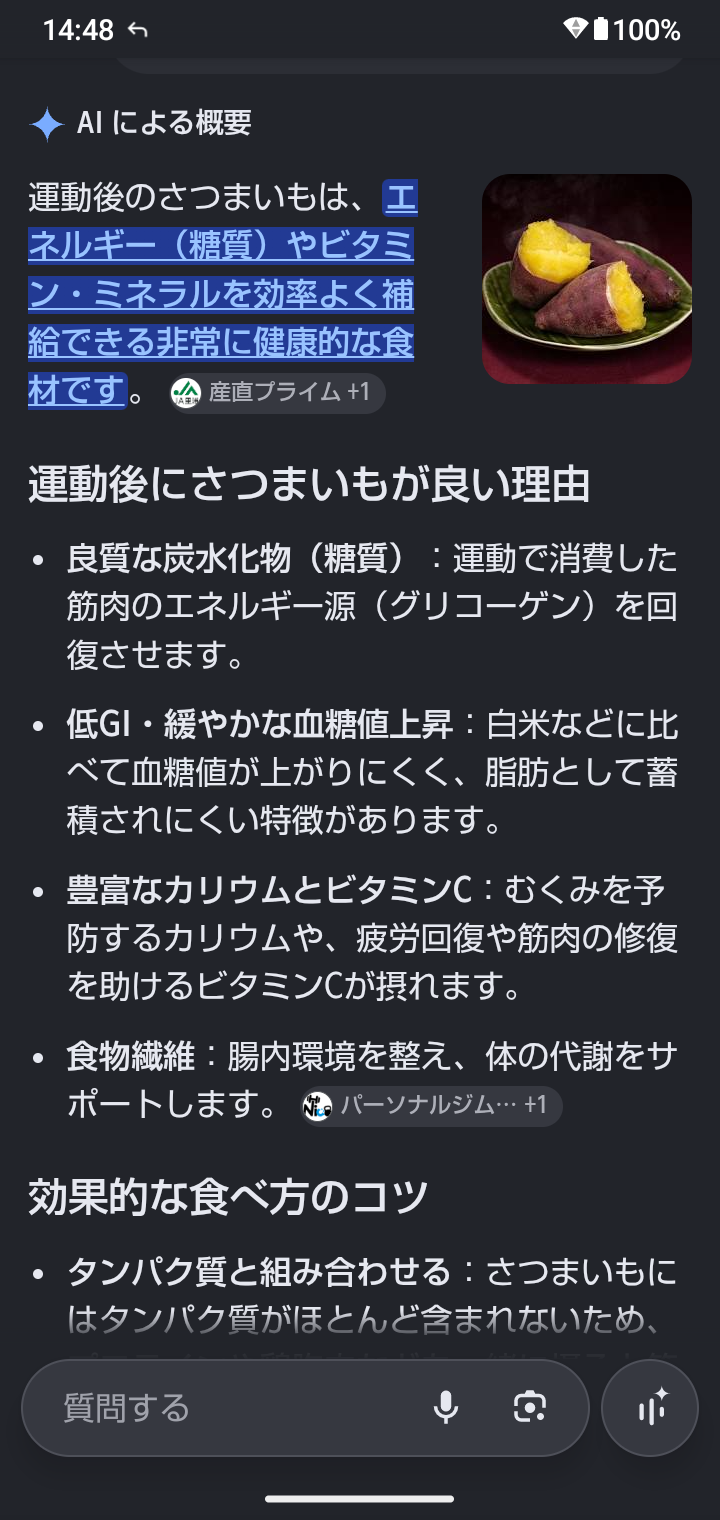Launch the AI voice conversation button
This screenshot has height=1520, width=720.
tap(650, 1408)
